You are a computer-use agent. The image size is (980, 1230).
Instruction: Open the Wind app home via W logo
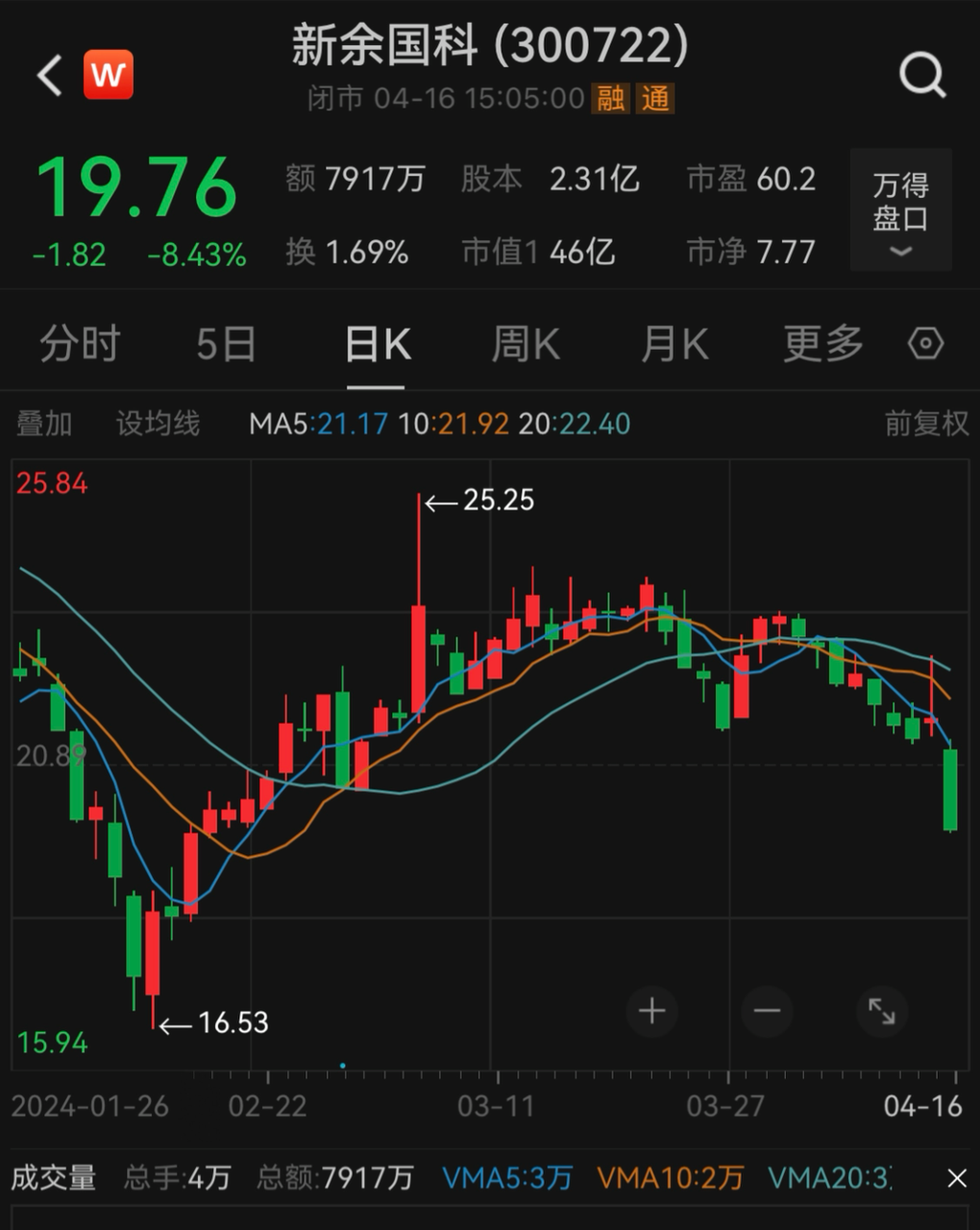pyautogui.click(x=110, y=76)
